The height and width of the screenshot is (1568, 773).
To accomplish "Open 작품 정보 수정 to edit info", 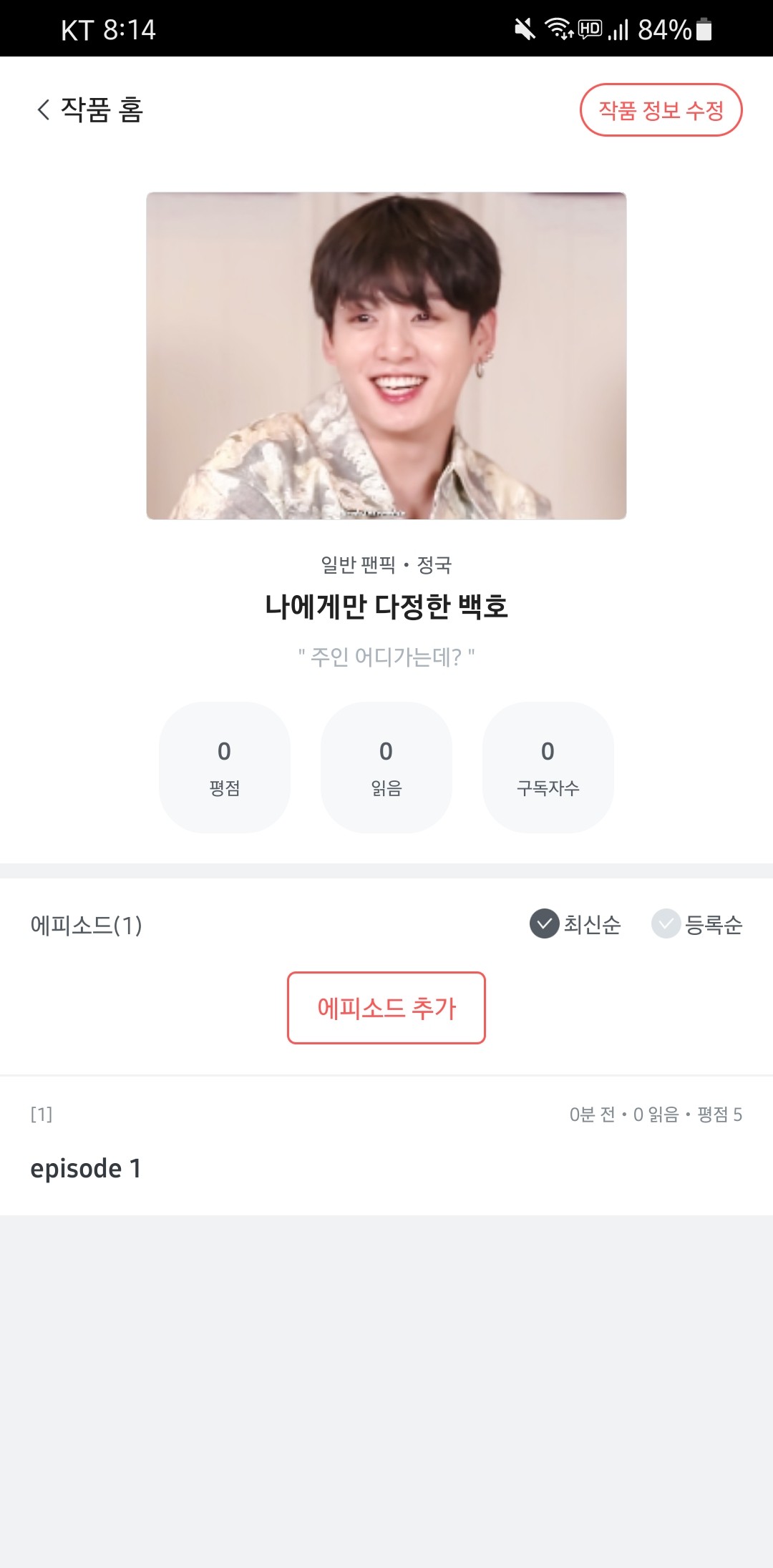I will [661, 110].
